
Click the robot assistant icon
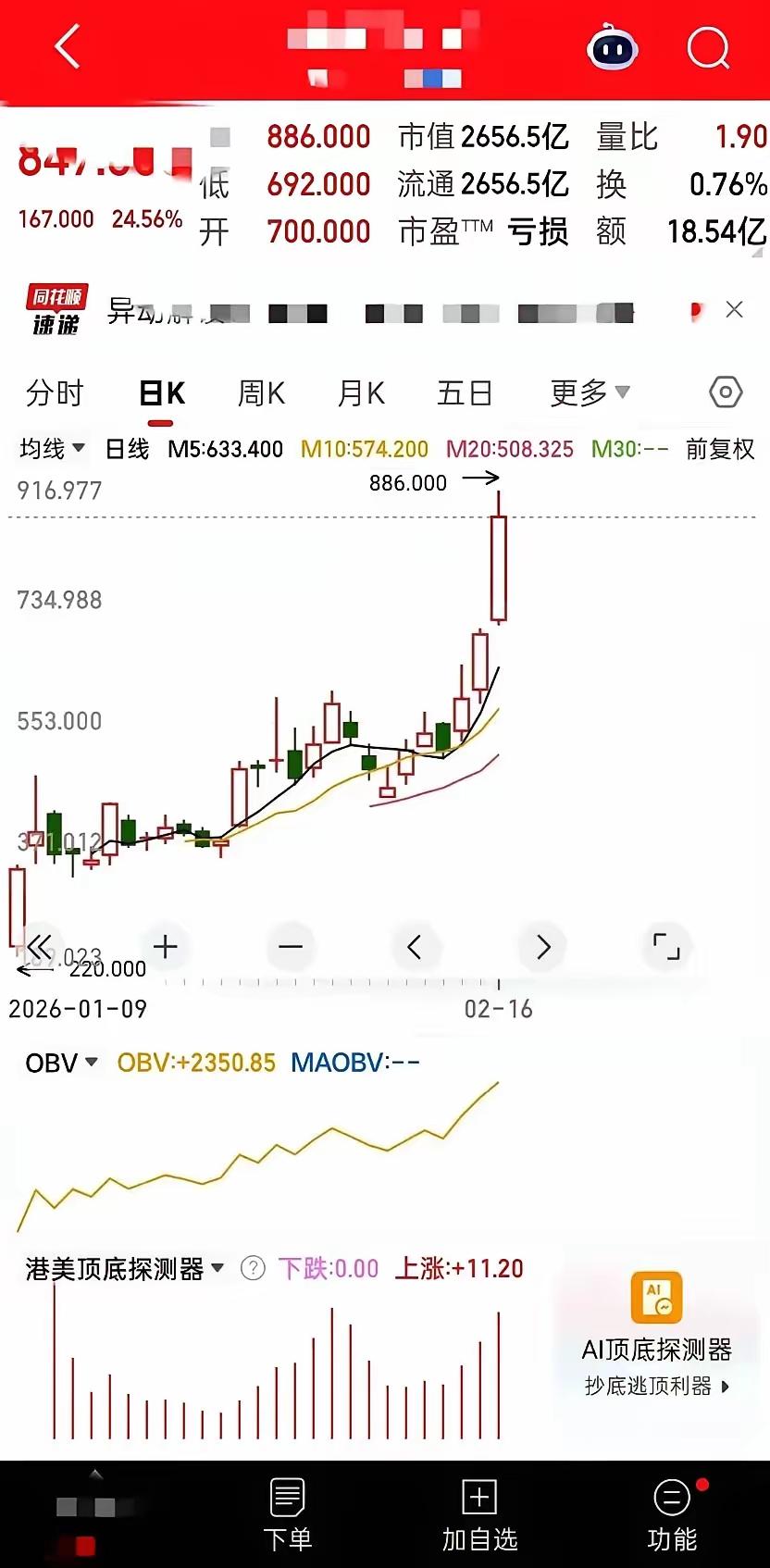tap(612, 48)
